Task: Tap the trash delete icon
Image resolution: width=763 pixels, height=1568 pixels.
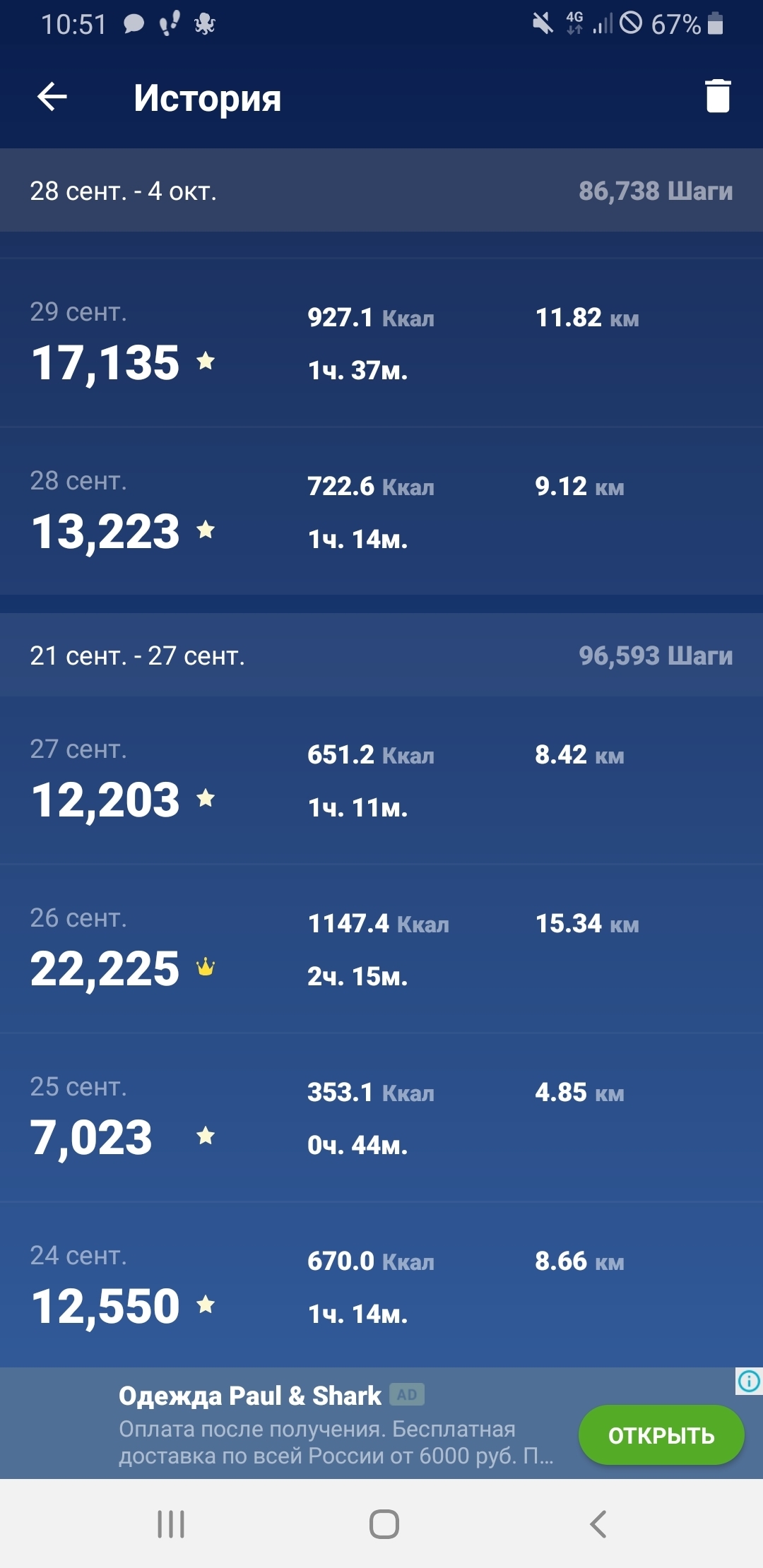Action: (717, 96)
